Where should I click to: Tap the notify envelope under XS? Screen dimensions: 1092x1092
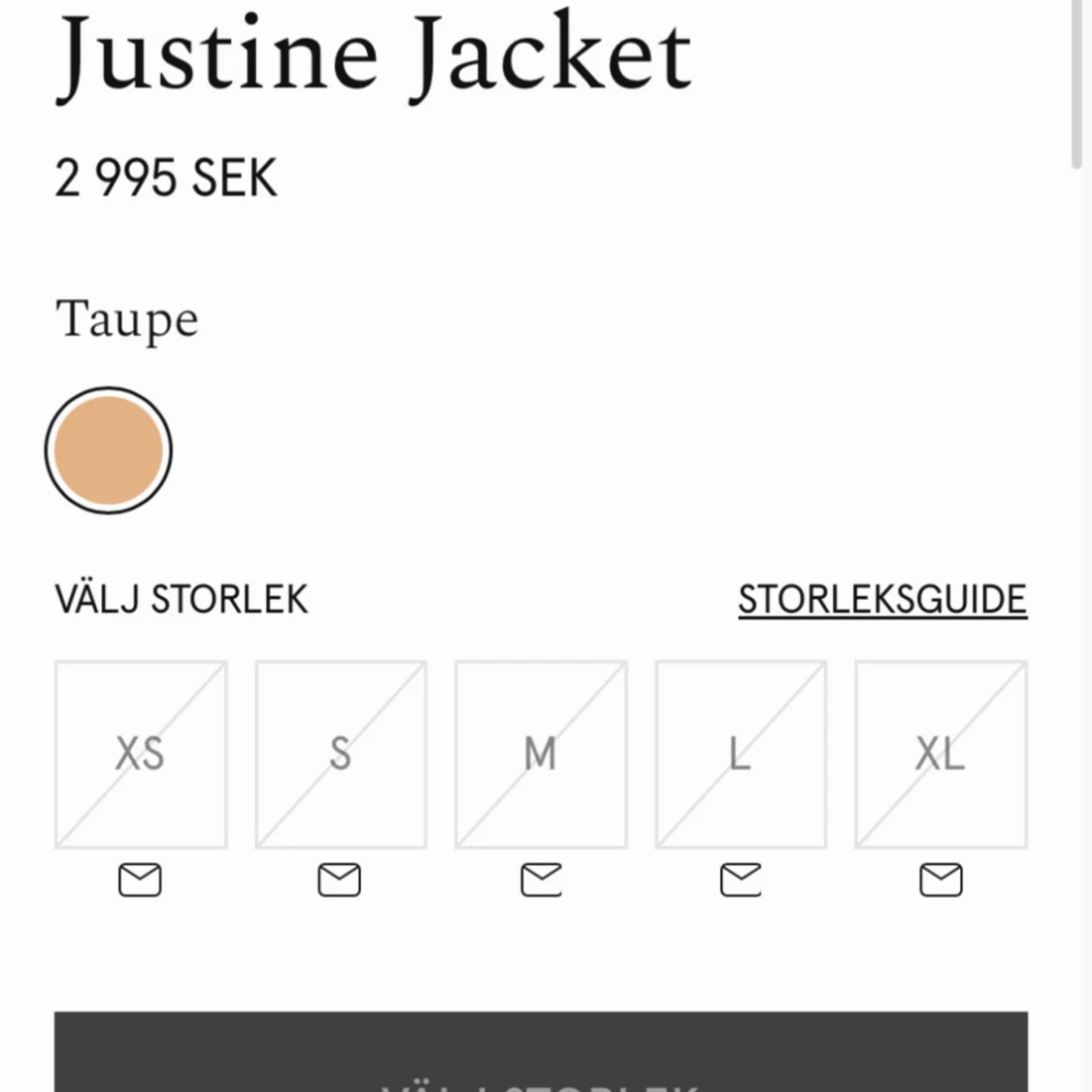pos(140,879)
